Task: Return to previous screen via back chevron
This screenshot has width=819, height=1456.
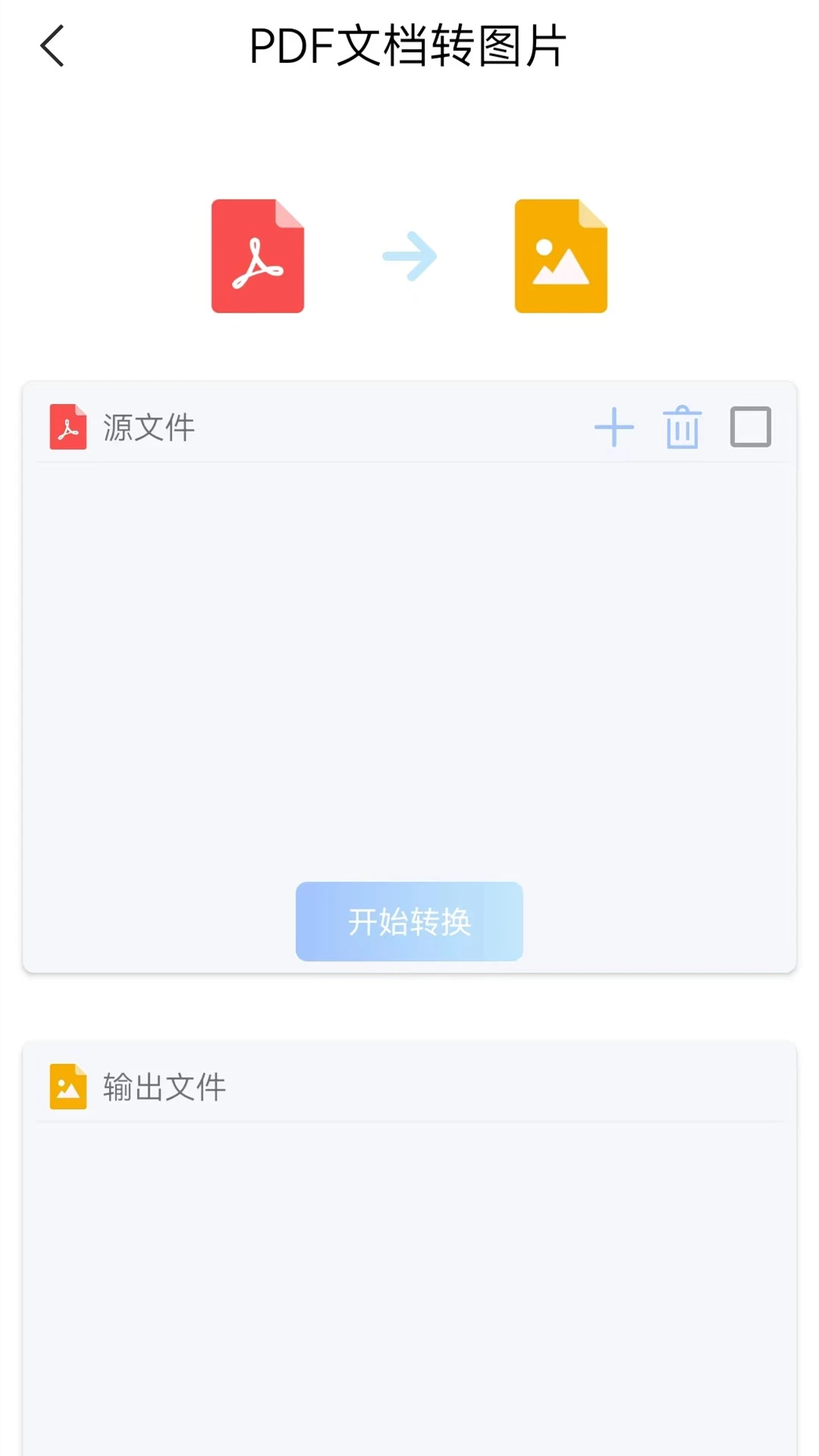Action: (x=52, y=45)
